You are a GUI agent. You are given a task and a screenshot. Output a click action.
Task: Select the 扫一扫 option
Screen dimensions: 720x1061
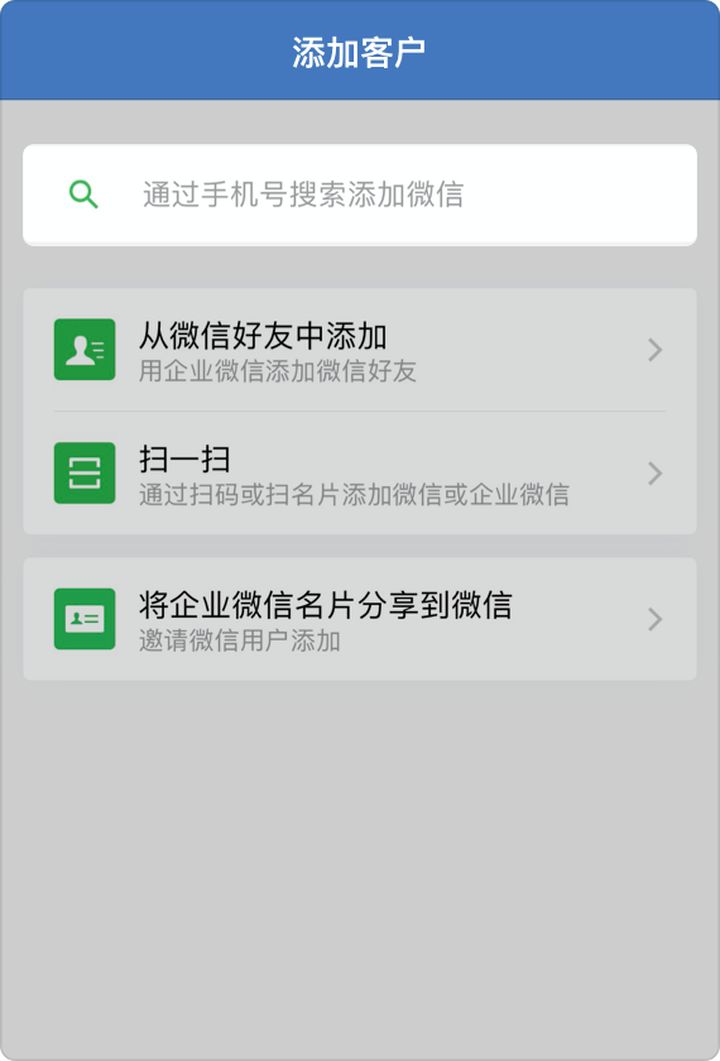click(x=360, y=473)
